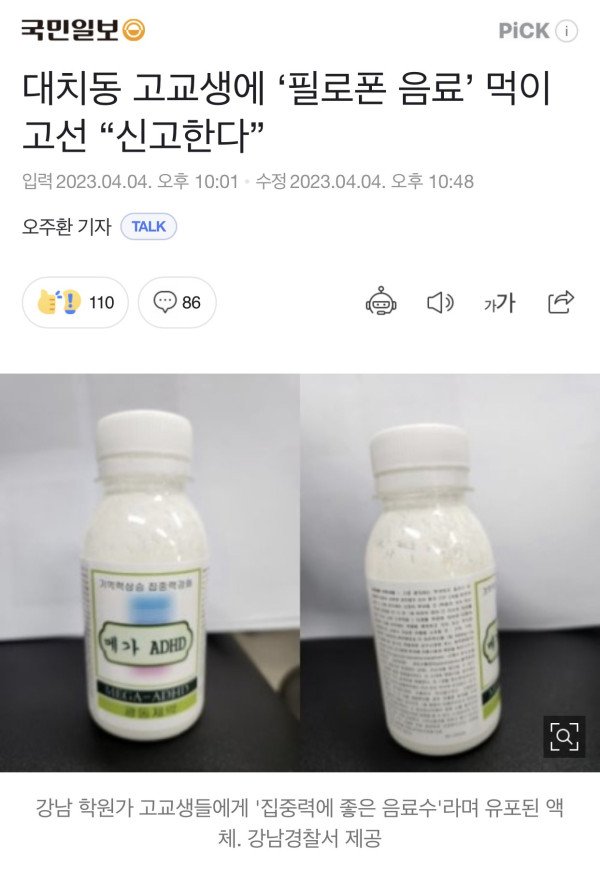
Task: React to the article with 110 reactions
Action: 75,302
